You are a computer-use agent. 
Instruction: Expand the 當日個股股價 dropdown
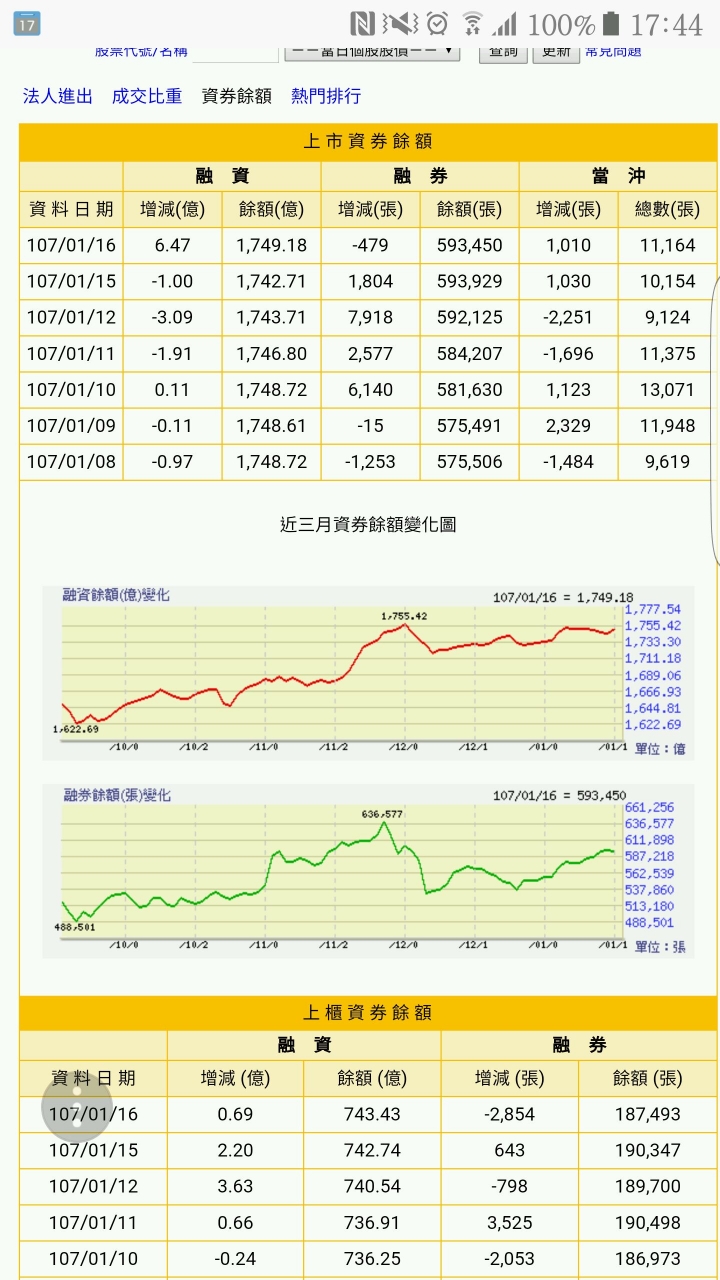[372, 51]
